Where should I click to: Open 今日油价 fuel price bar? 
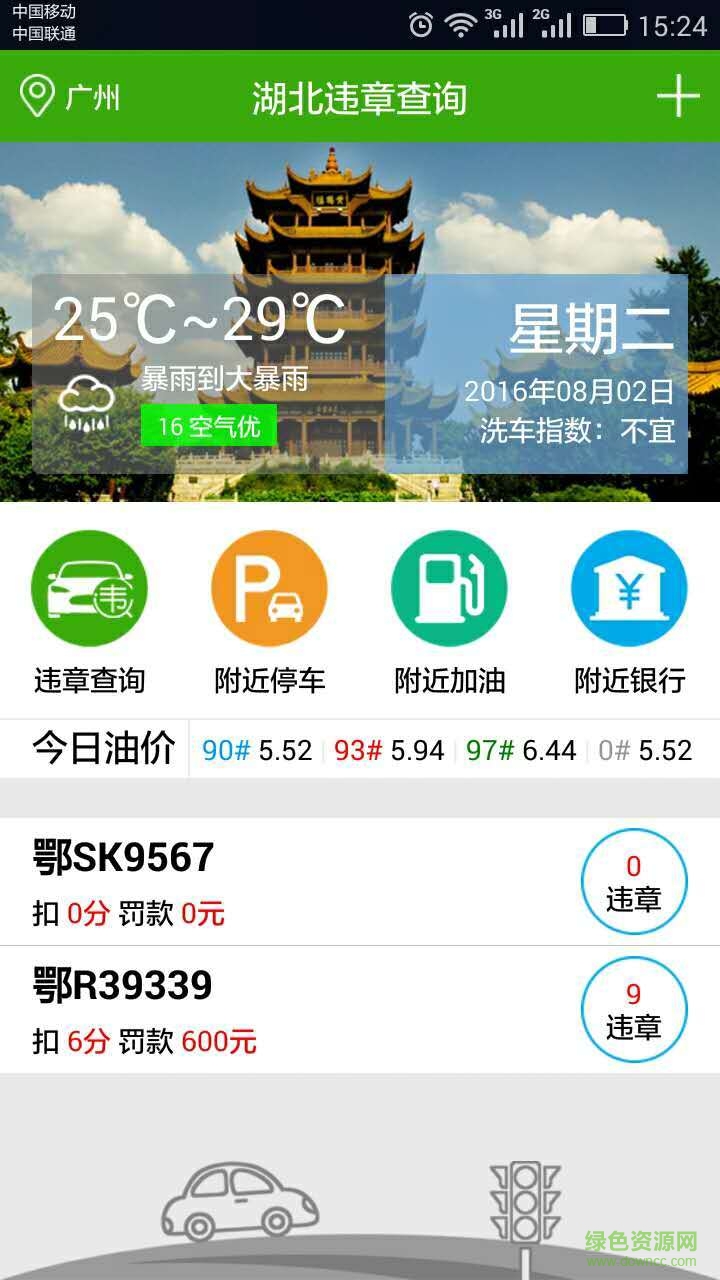pos(360,749)
